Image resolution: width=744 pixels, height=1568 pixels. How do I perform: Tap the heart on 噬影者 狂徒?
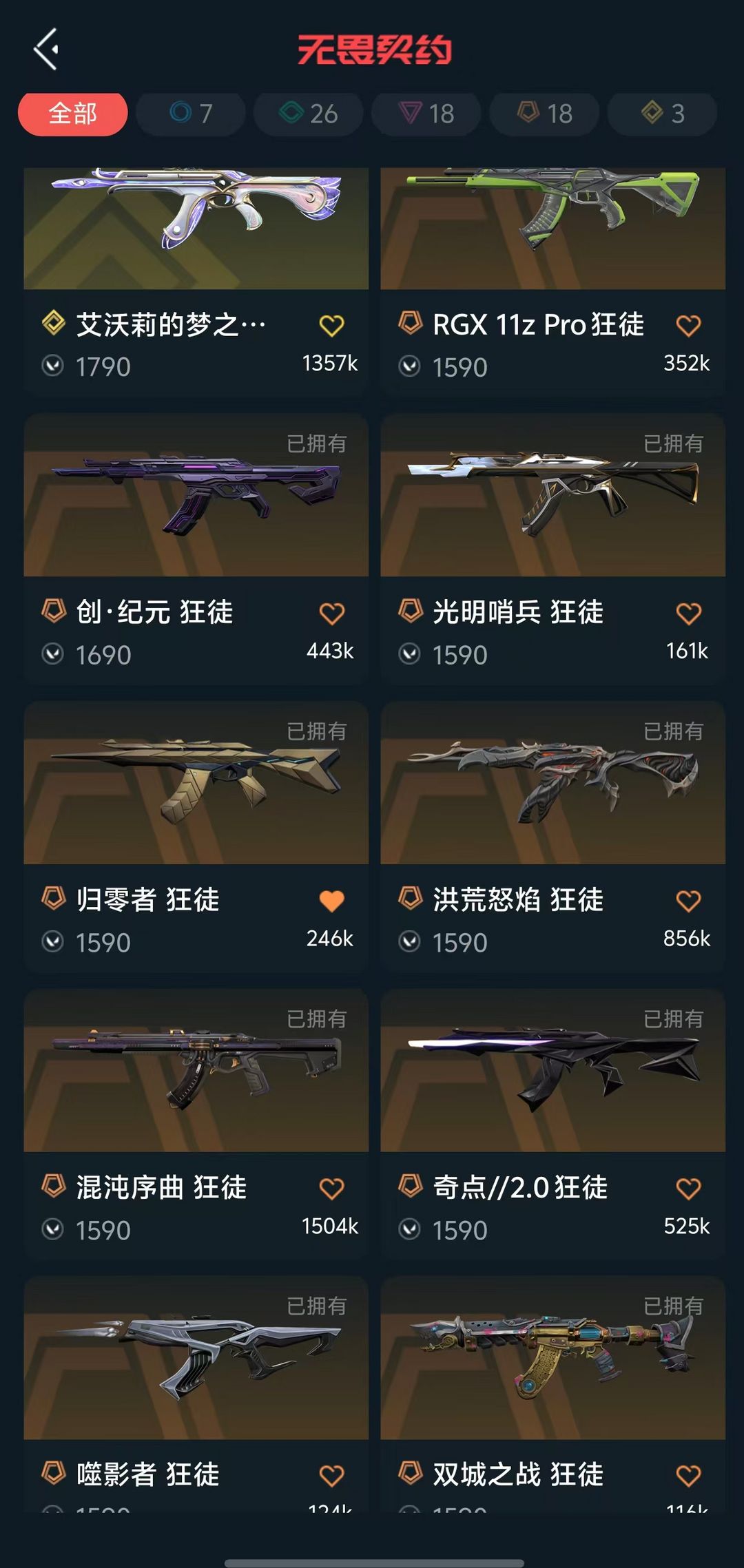pyautogui.click(x=331, y=1476)
